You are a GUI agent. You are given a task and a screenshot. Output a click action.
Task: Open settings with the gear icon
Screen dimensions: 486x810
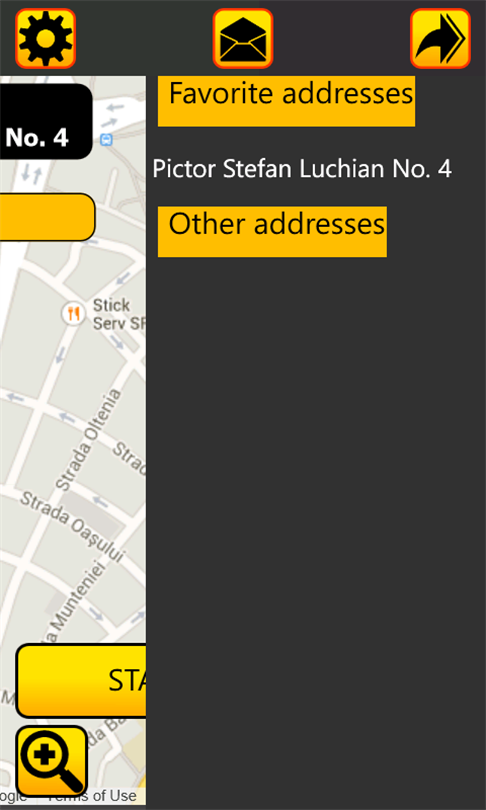(x=45, y=38)
